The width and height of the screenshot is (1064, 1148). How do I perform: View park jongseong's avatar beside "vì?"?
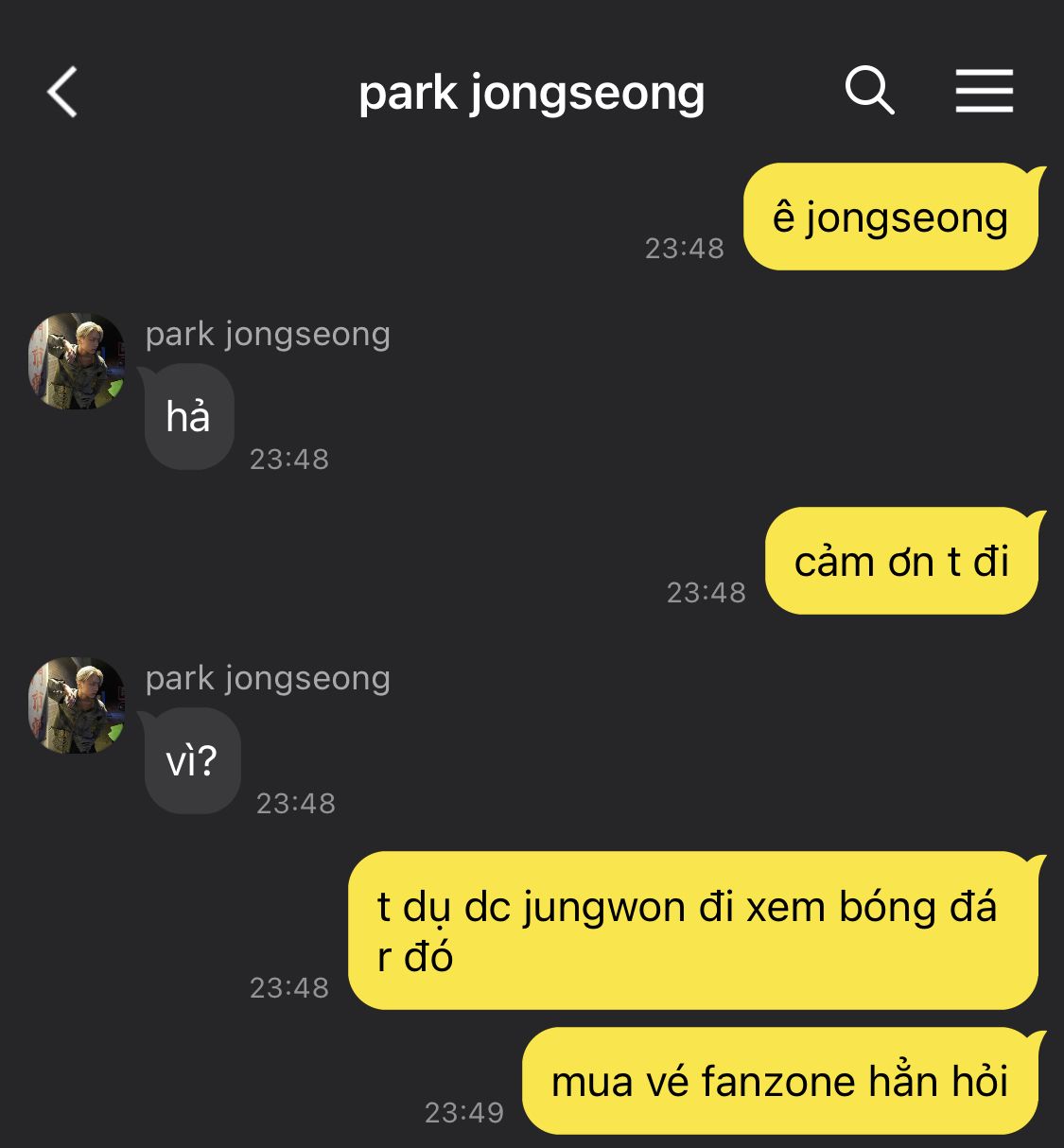[77, 705]
